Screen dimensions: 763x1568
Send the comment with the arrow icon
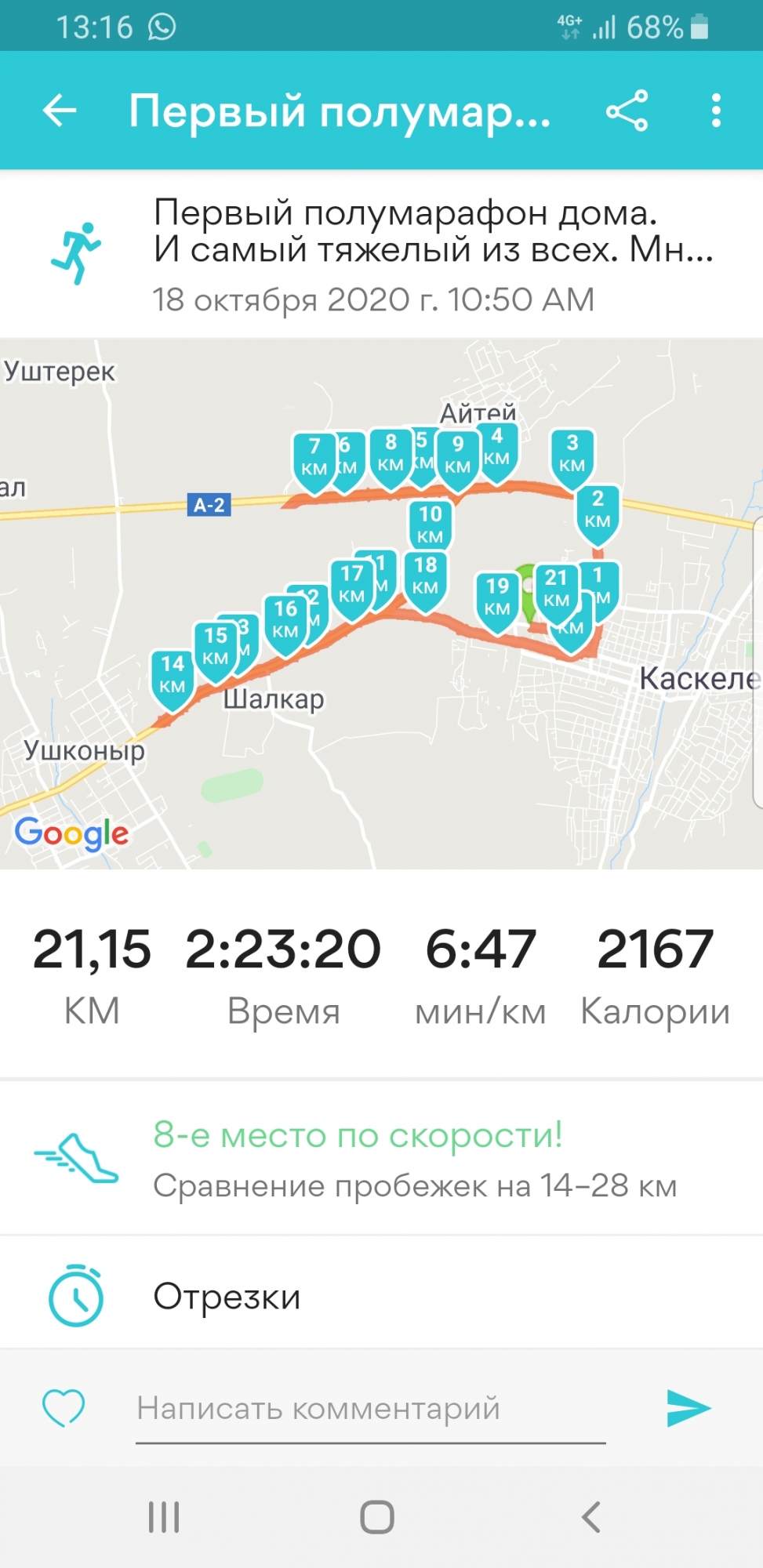tap(688, 1408)
